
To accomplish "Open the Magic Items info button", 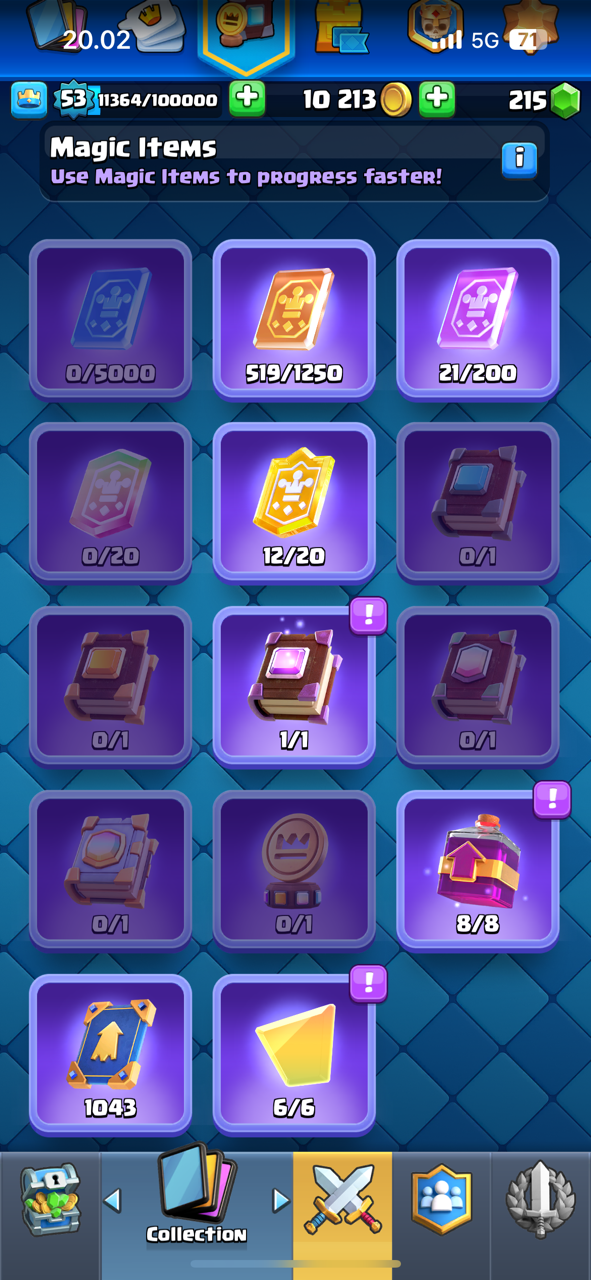I will 519,159.
